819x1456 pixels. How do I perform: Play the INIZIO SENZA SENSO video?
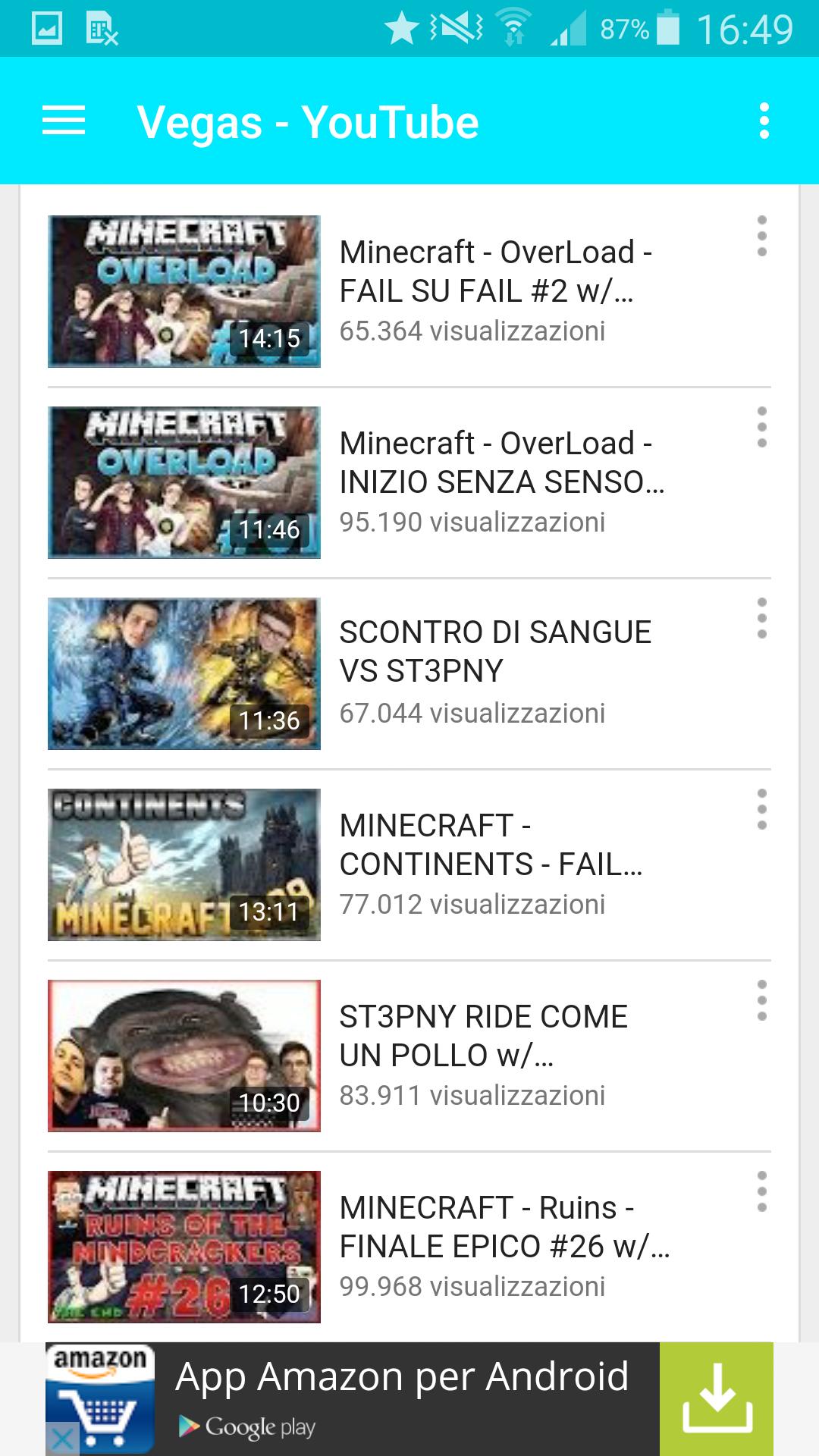[184, 482]
